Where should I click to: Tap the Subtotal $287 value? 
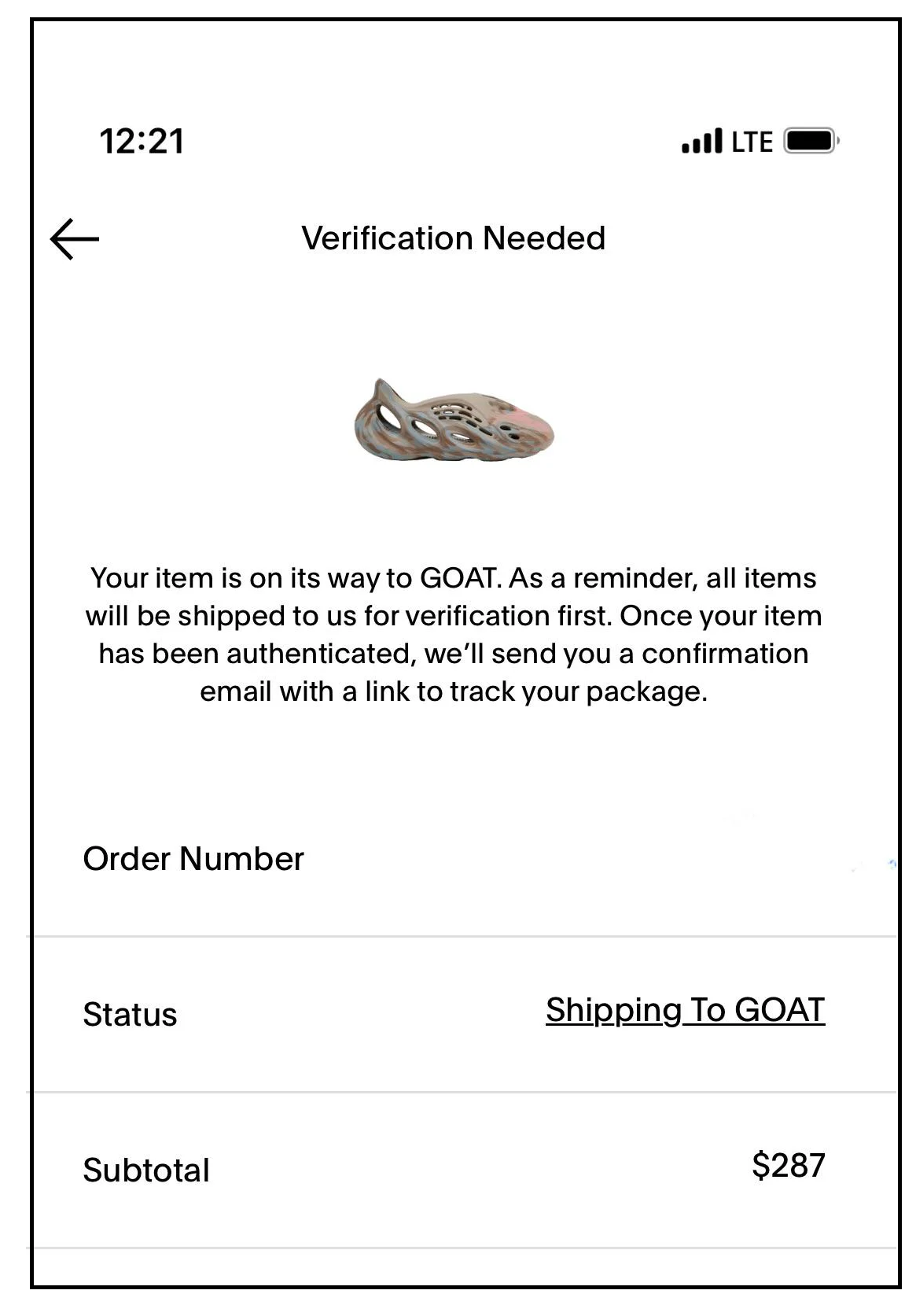pyautogui.click(x=790, y=1169)
